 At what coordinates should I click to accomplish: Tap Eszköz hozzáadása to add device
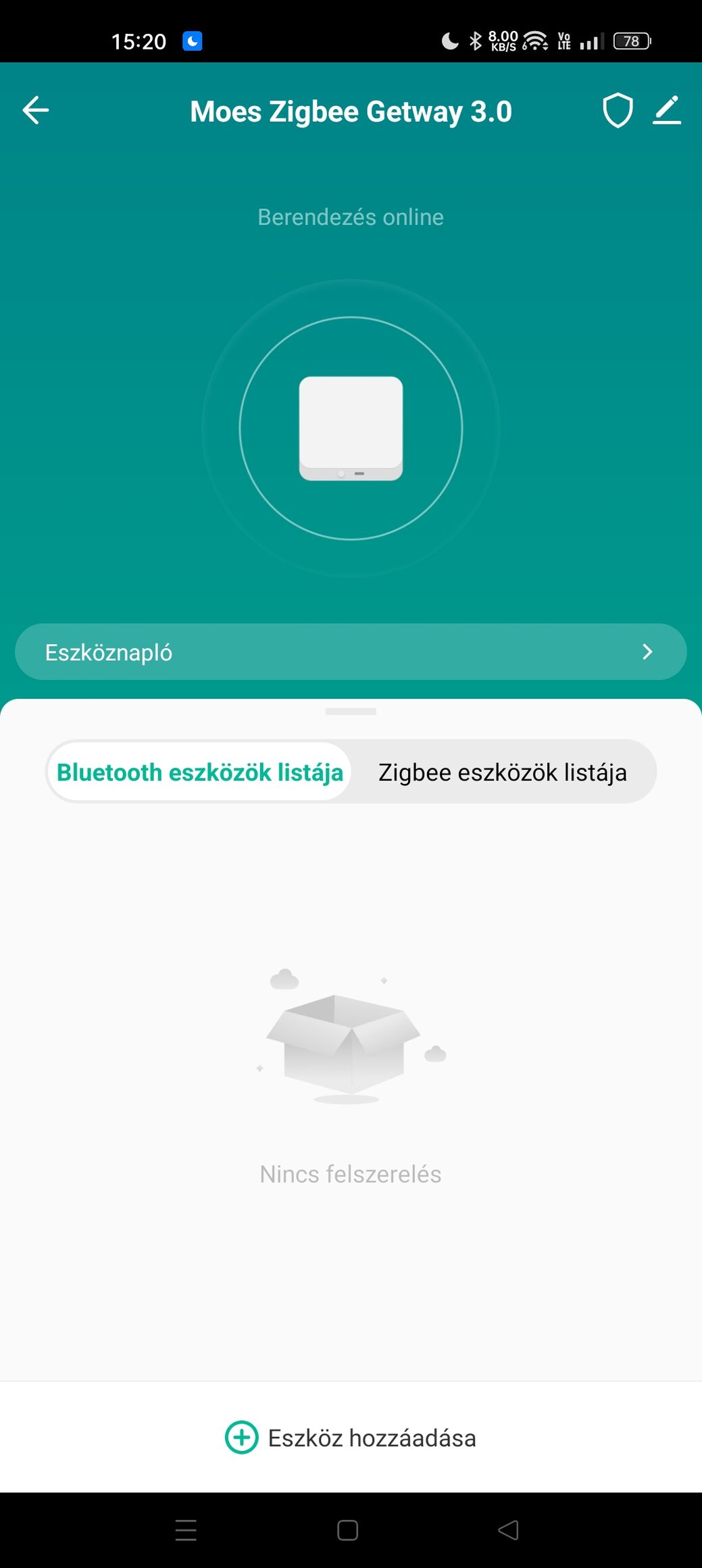(x=351, y=1438)
